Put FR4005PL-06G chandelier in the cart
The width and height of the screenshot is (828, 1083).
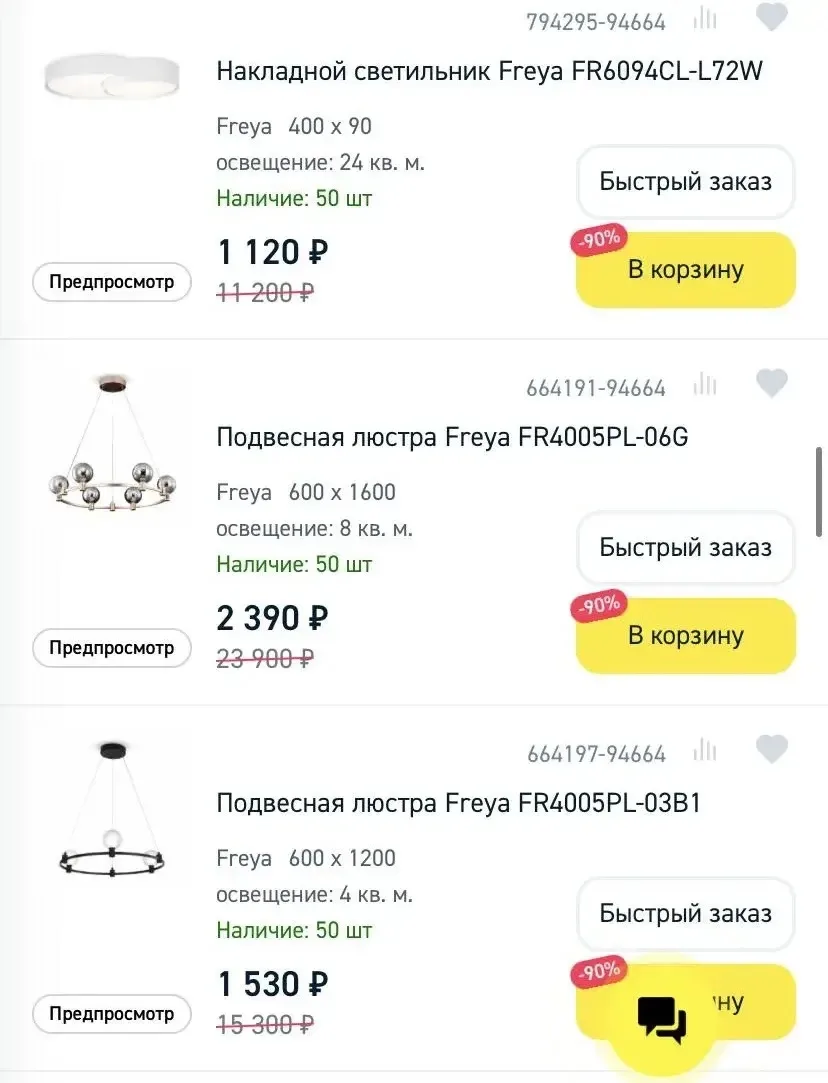(686, 635)
